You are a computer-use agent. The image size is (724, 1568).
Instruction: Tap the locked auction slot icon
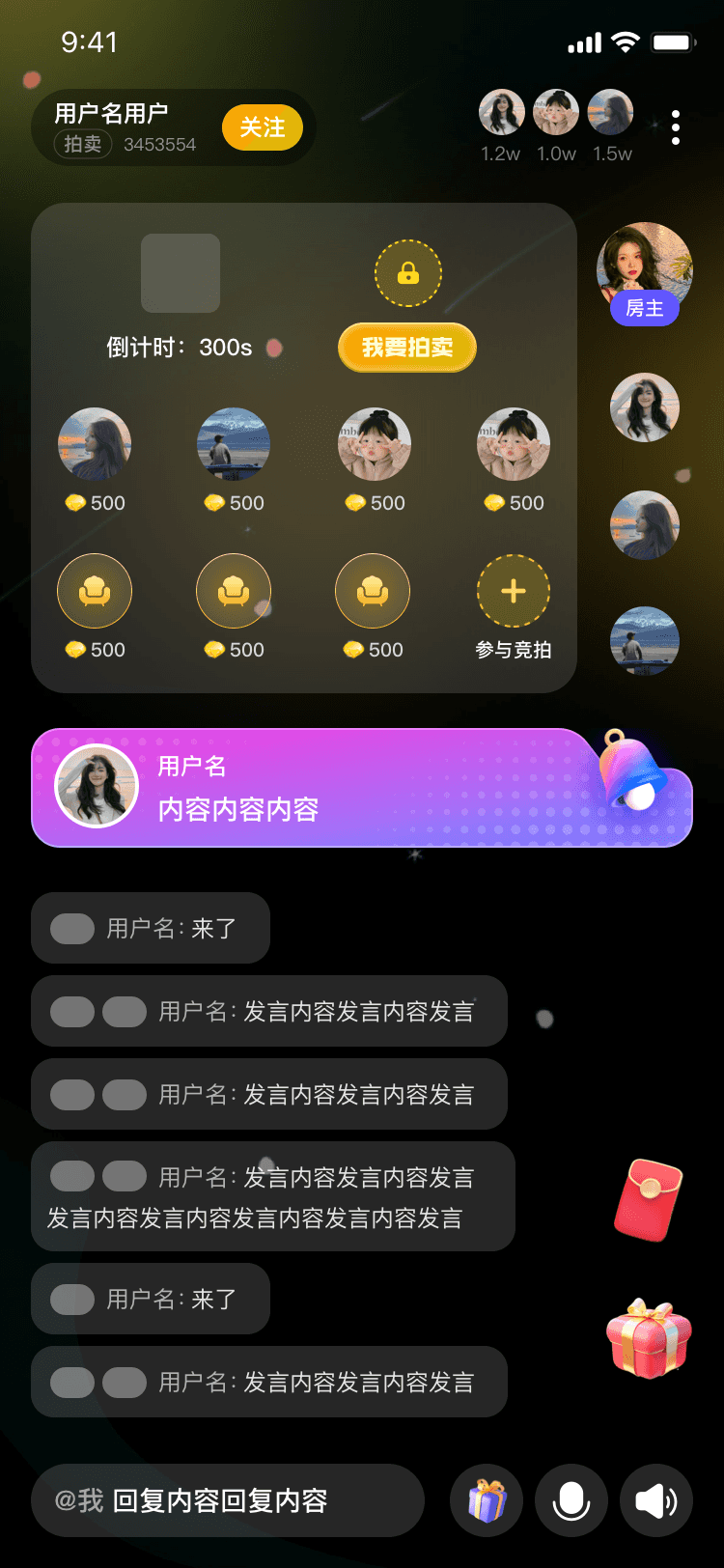(x=408, y=273)
